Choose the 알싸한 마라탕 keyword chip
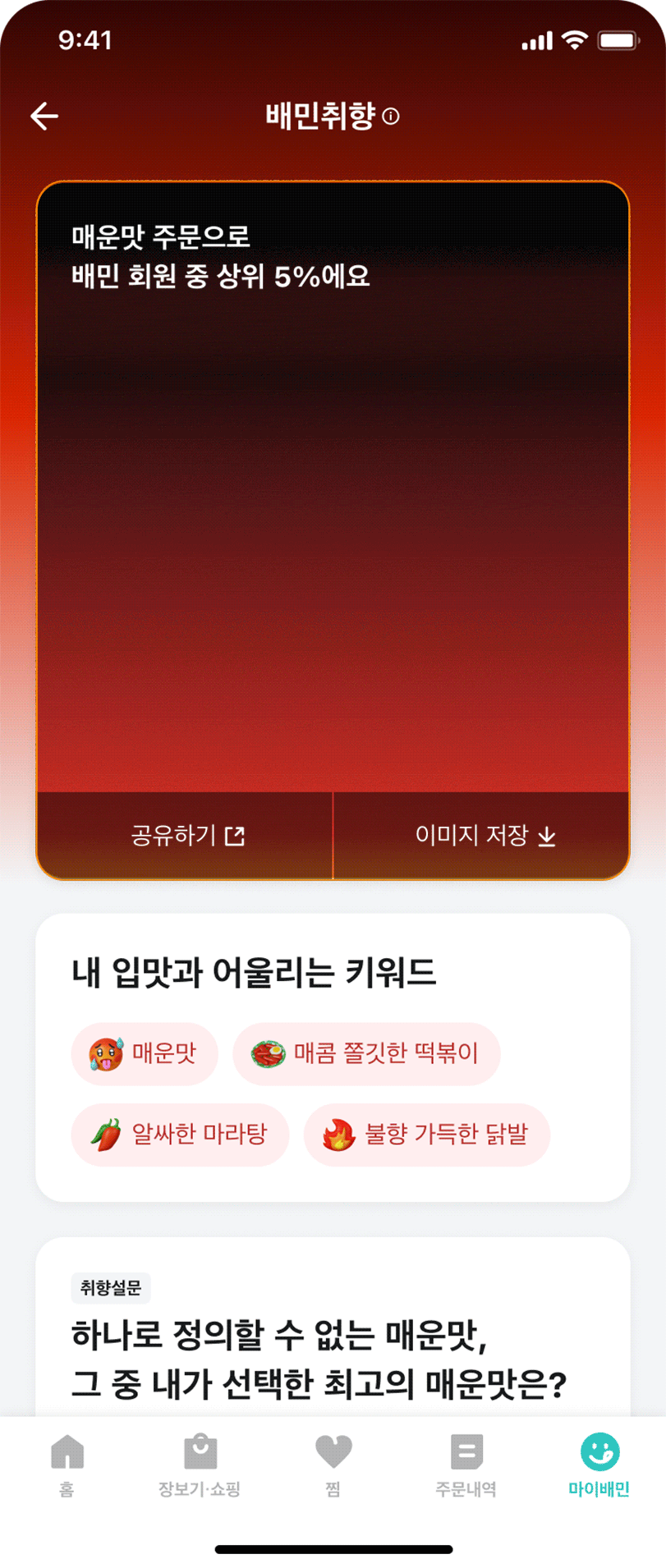The height and width of the screenshot is (1568, 666). 180,1135
